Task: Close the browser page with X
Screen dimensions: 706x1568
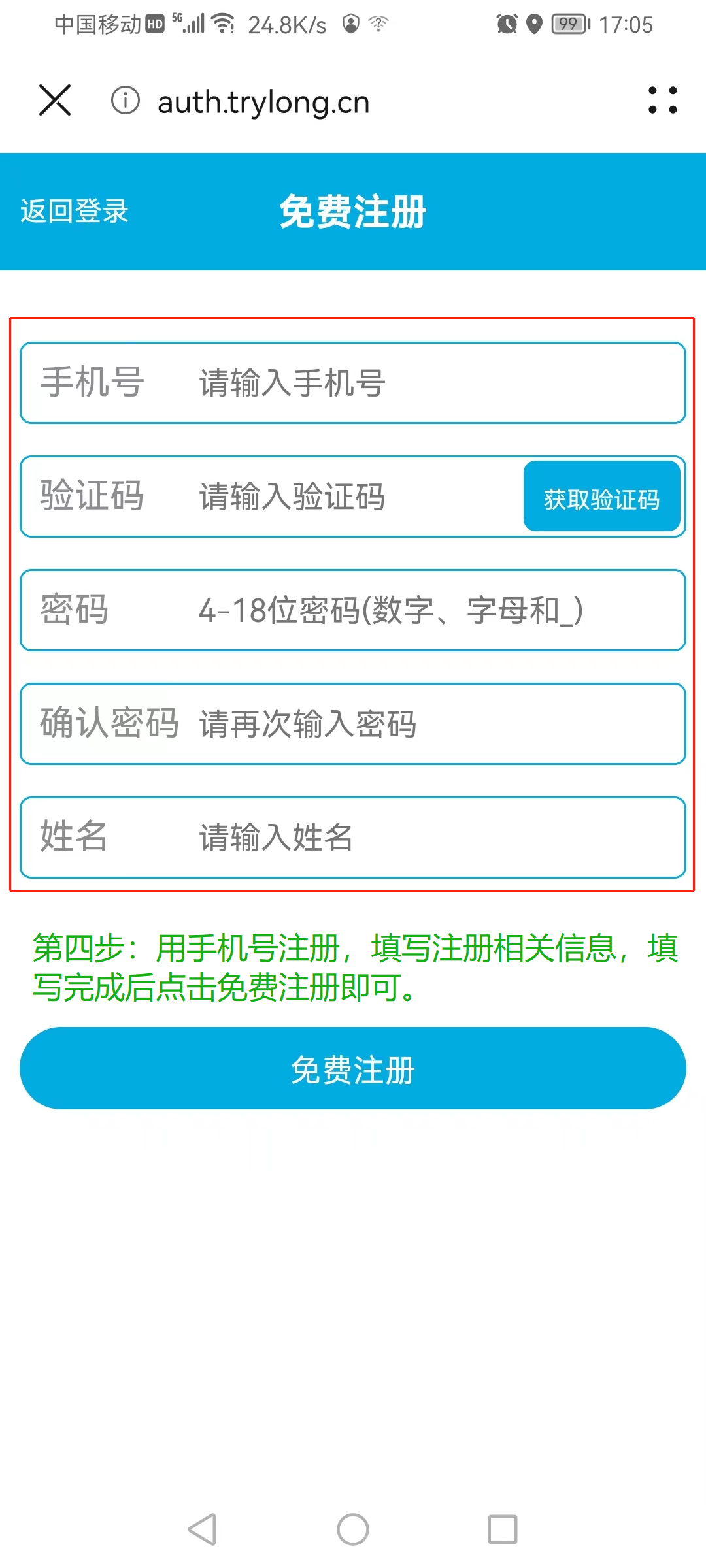Action: 55,101
